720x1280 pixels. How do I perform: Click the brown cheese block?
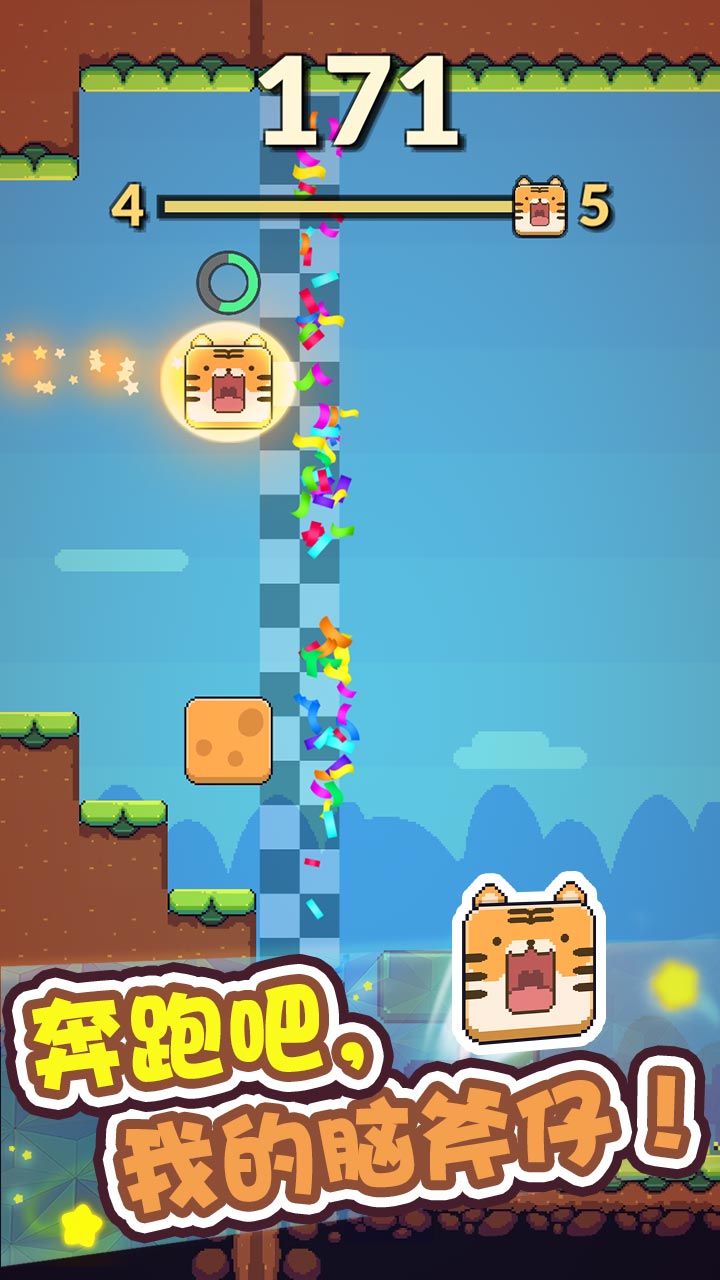(x=228, y=740)
